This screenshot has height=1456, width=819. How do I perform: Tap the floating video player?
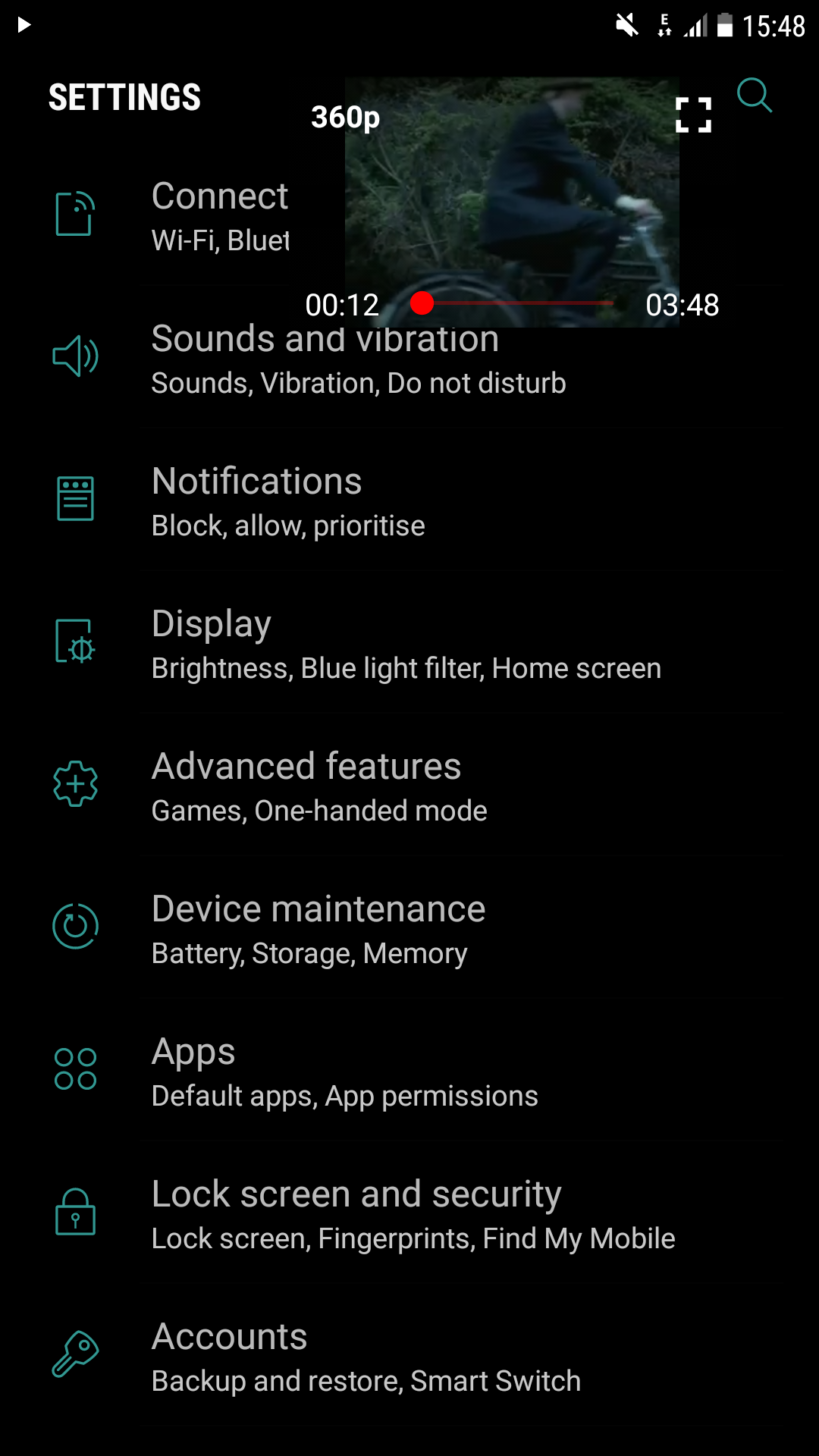coord(512,202)
